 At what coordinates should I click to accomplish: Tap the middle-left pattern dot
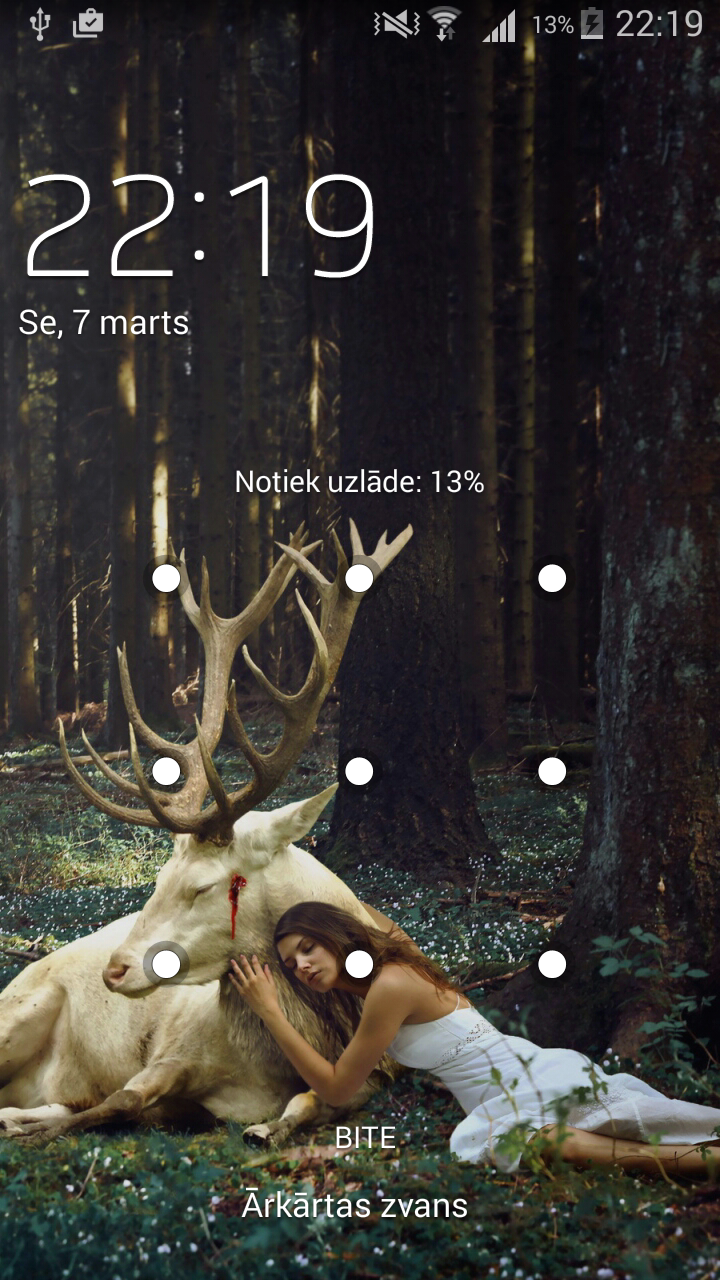point(166,771)
